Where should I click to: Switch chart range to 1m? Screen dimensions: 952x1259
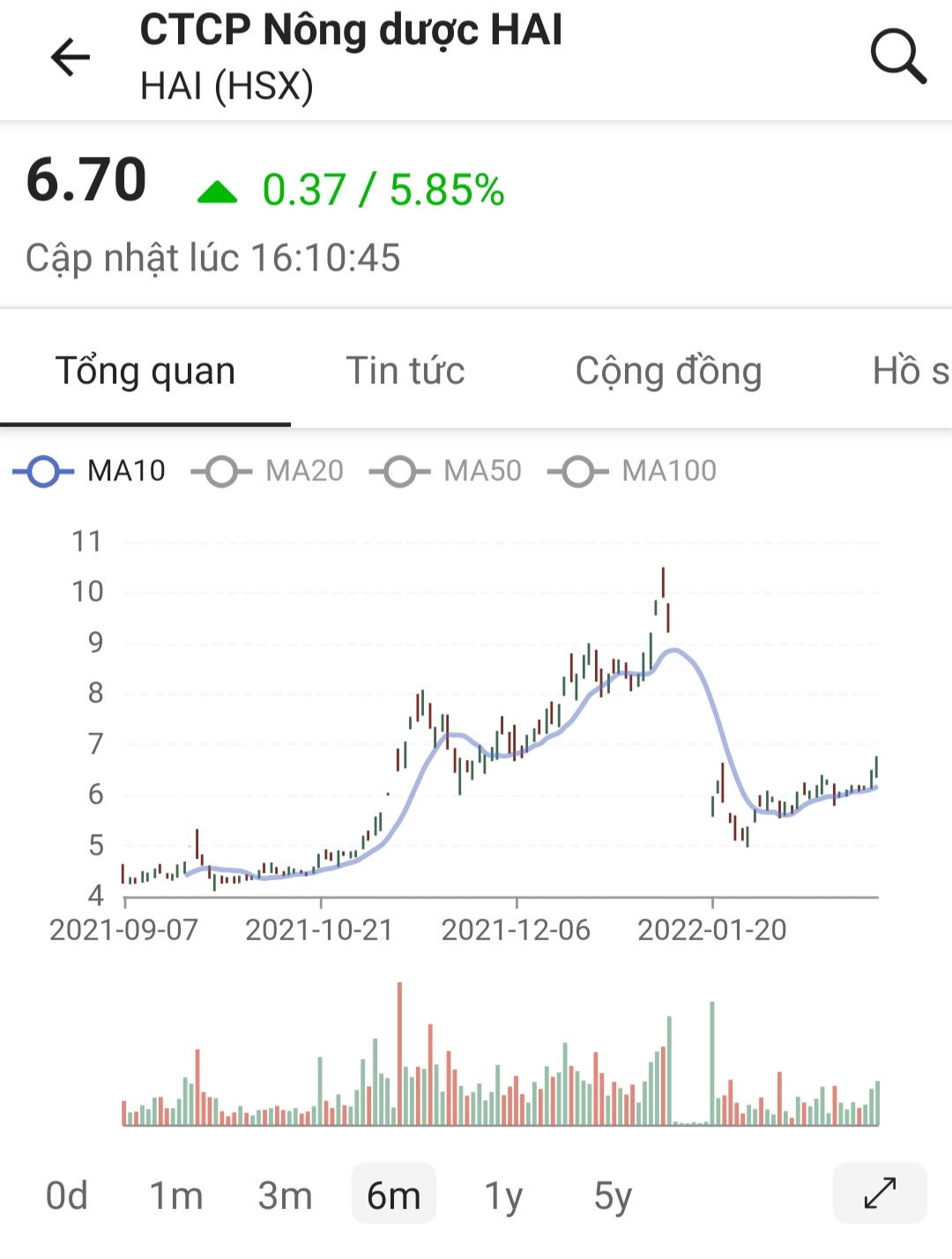[176, 1196]
